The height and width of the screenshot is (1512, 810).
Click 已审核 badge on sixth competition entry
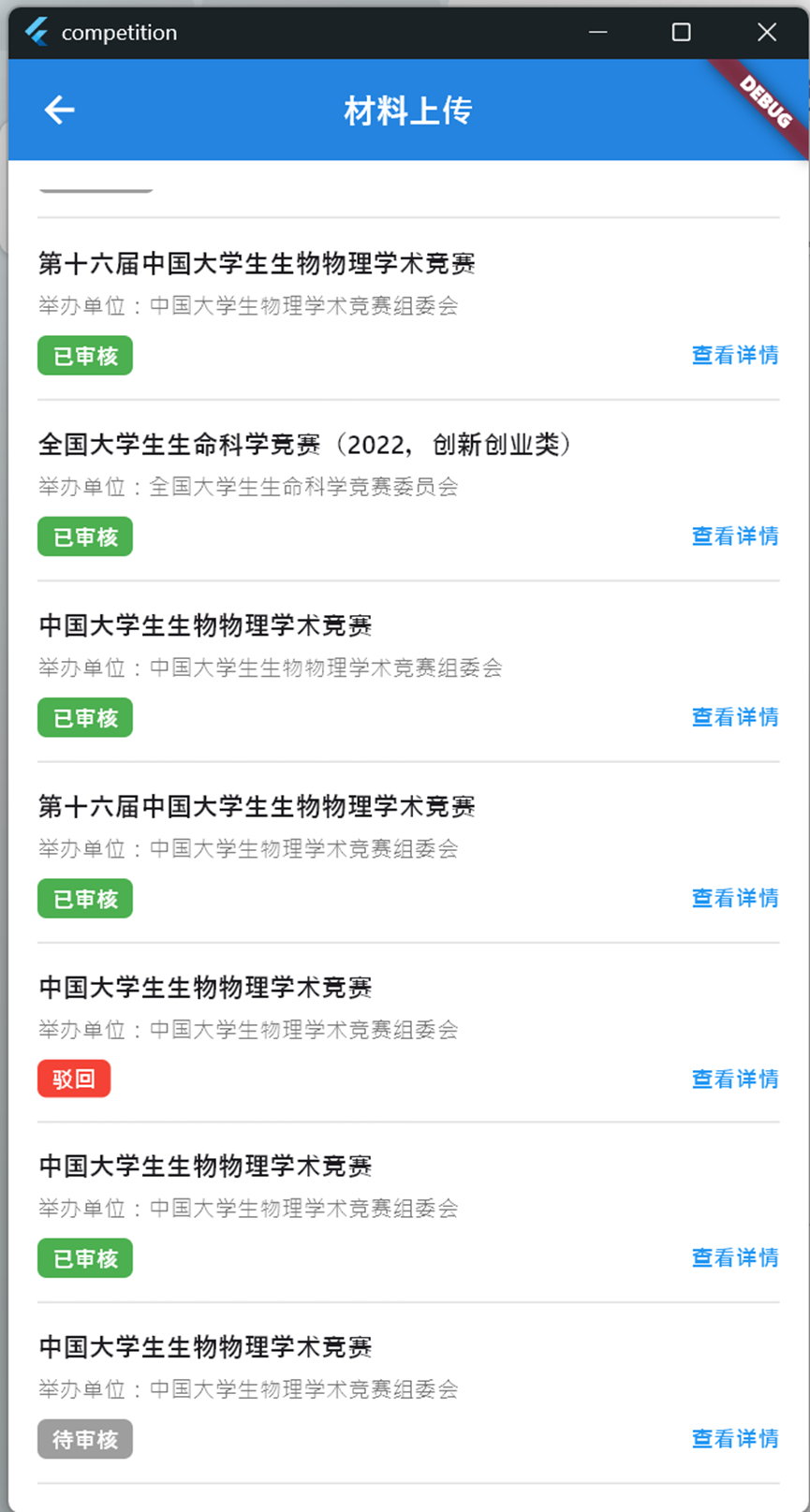(84, 1258)
